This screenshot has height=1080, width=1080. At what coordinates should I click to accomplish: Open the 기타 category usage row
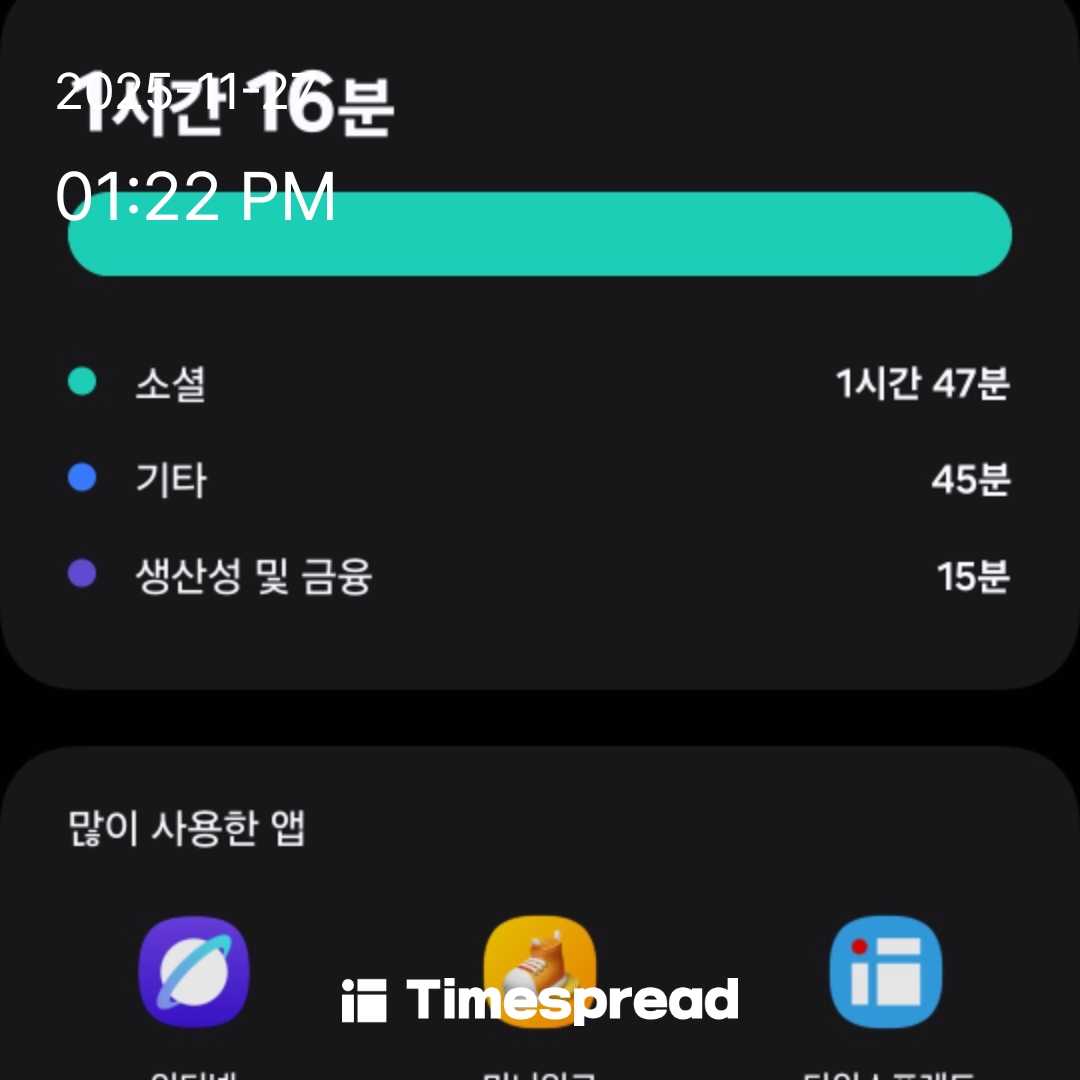pyautogui.click(x=538, y=480)
